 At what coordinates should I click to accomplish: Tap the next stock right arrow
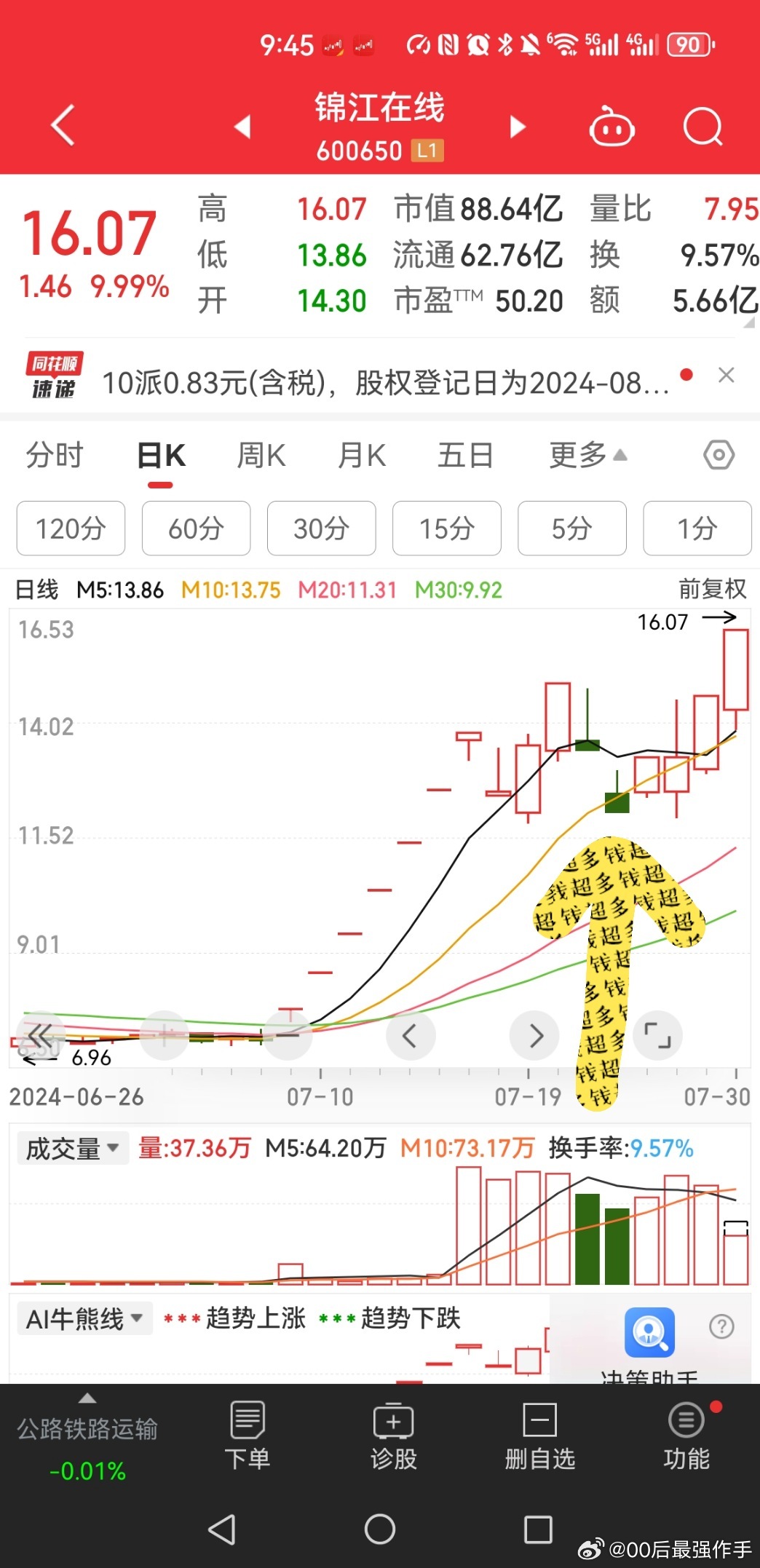pos(518,125)
